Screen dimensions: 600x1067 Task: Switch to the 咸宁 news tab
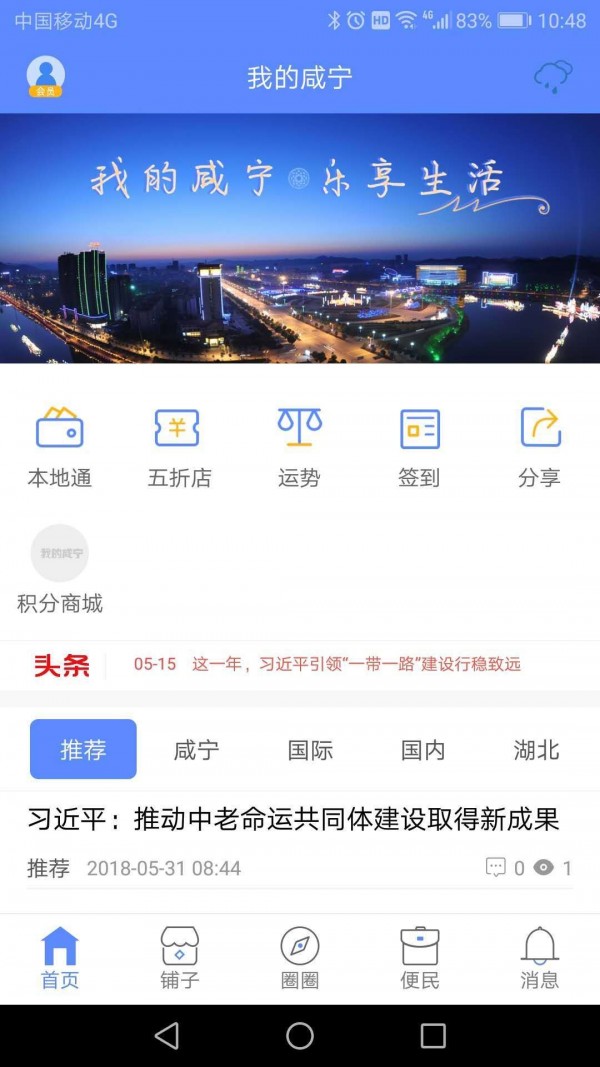pyautogui.click(x=196, y=749)
